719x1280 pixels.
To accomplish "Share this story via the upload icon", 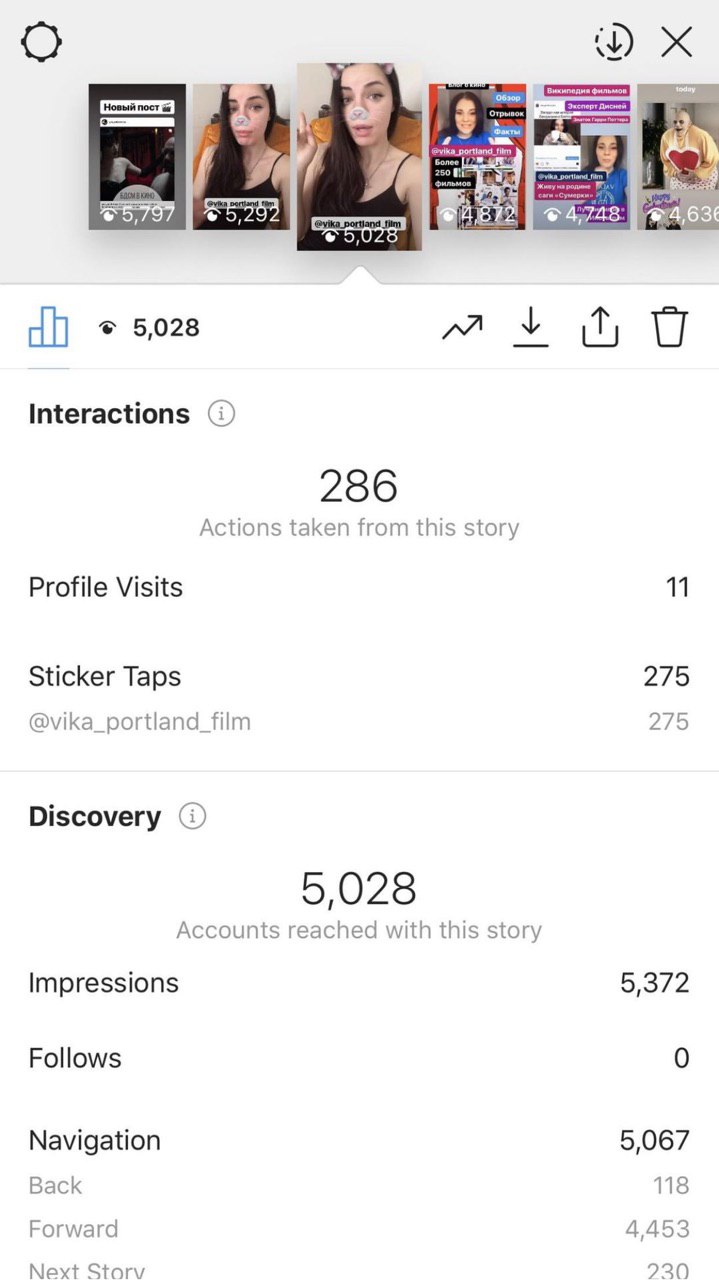I will 600,327.
